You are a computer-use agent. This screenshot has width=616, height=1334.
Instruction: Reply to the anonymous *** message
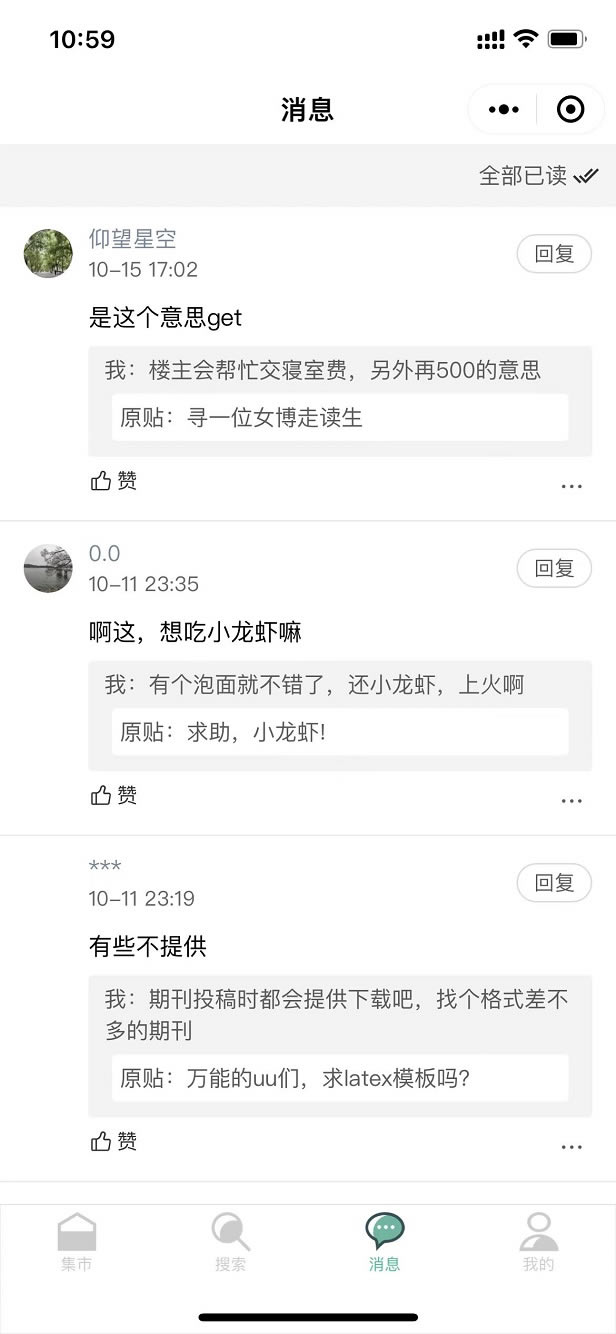[x=554, y=883]
